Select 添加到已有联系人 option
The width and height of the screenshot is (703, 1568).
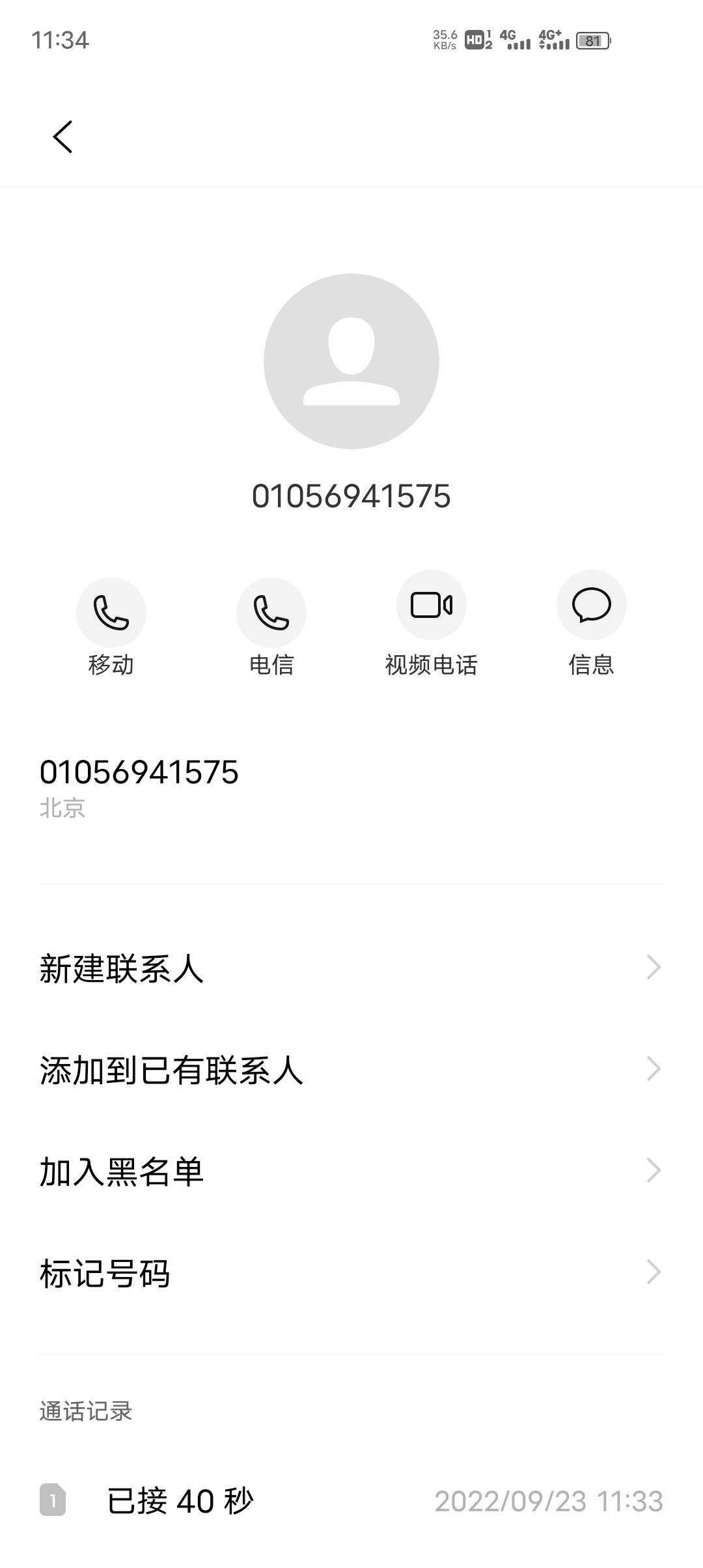(x=351, y=1070)
